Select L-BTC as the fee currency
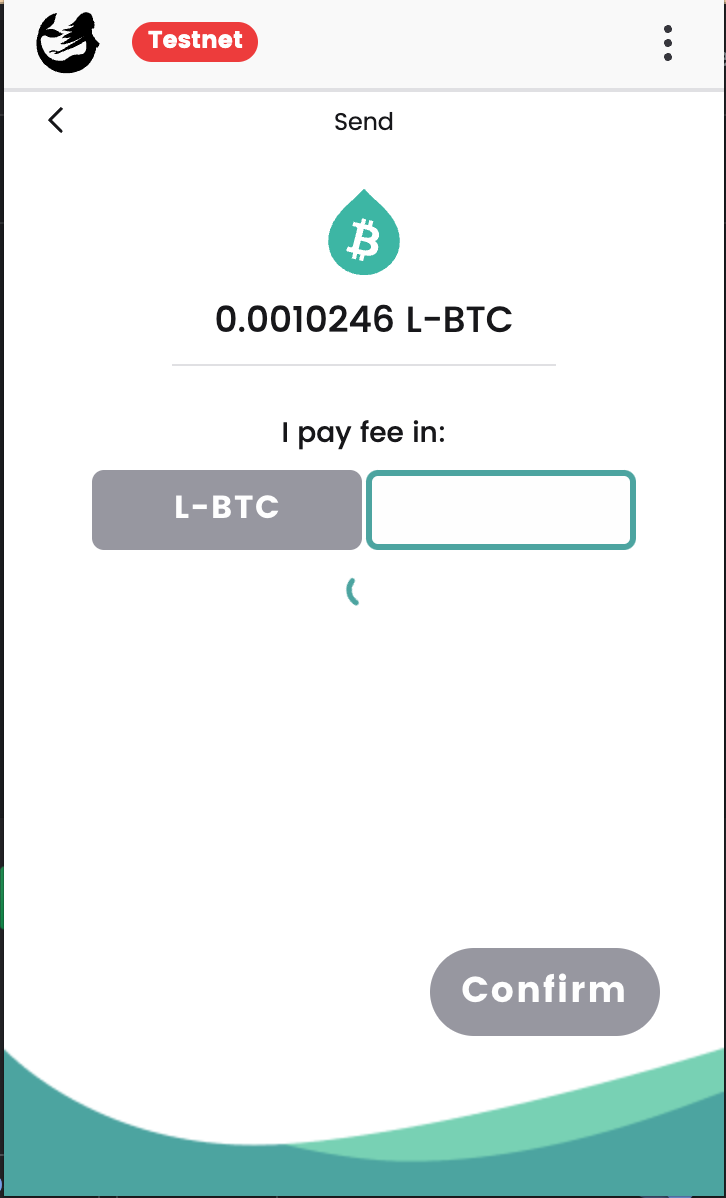726x1198 pixels. [227, 510]
